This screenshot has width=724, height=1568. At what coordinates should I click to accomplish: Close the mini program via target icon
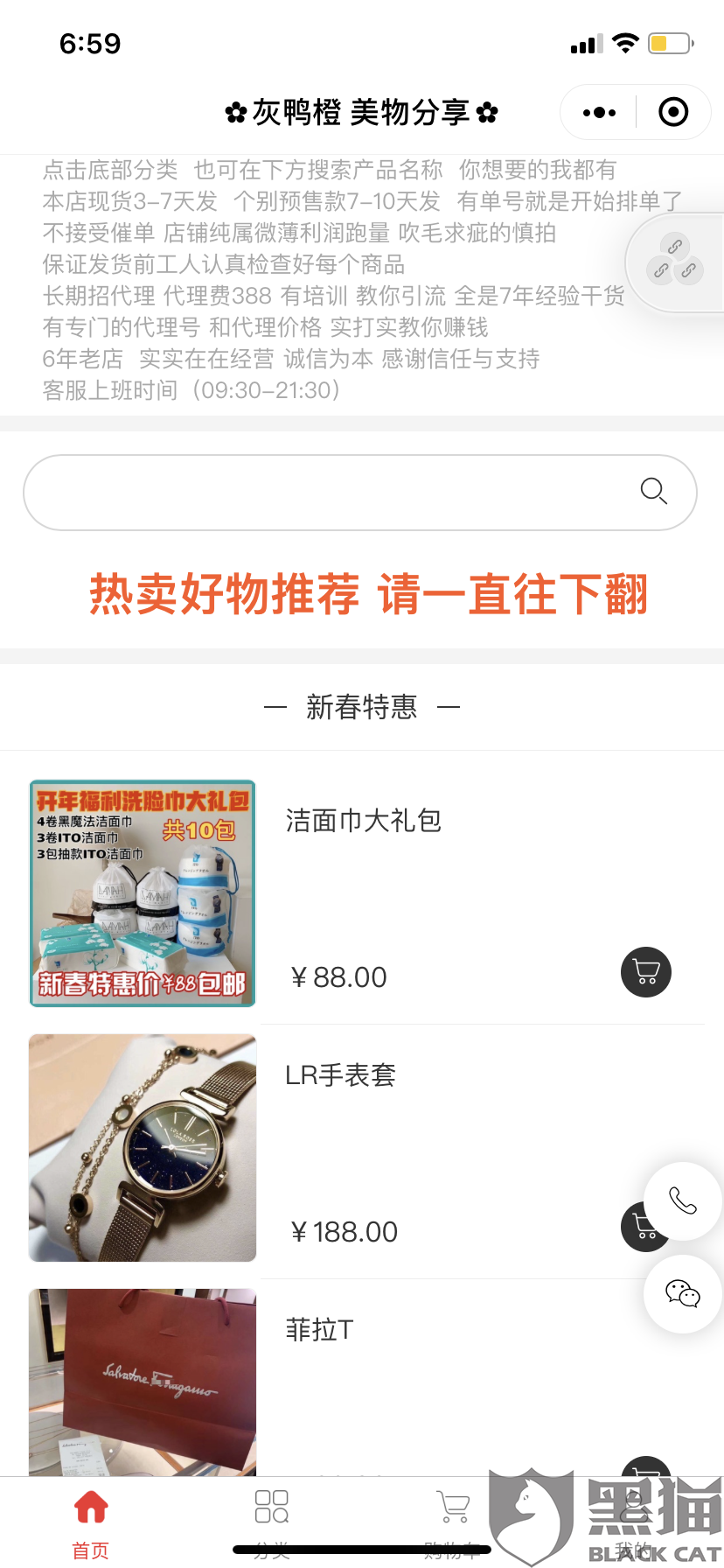672,112
